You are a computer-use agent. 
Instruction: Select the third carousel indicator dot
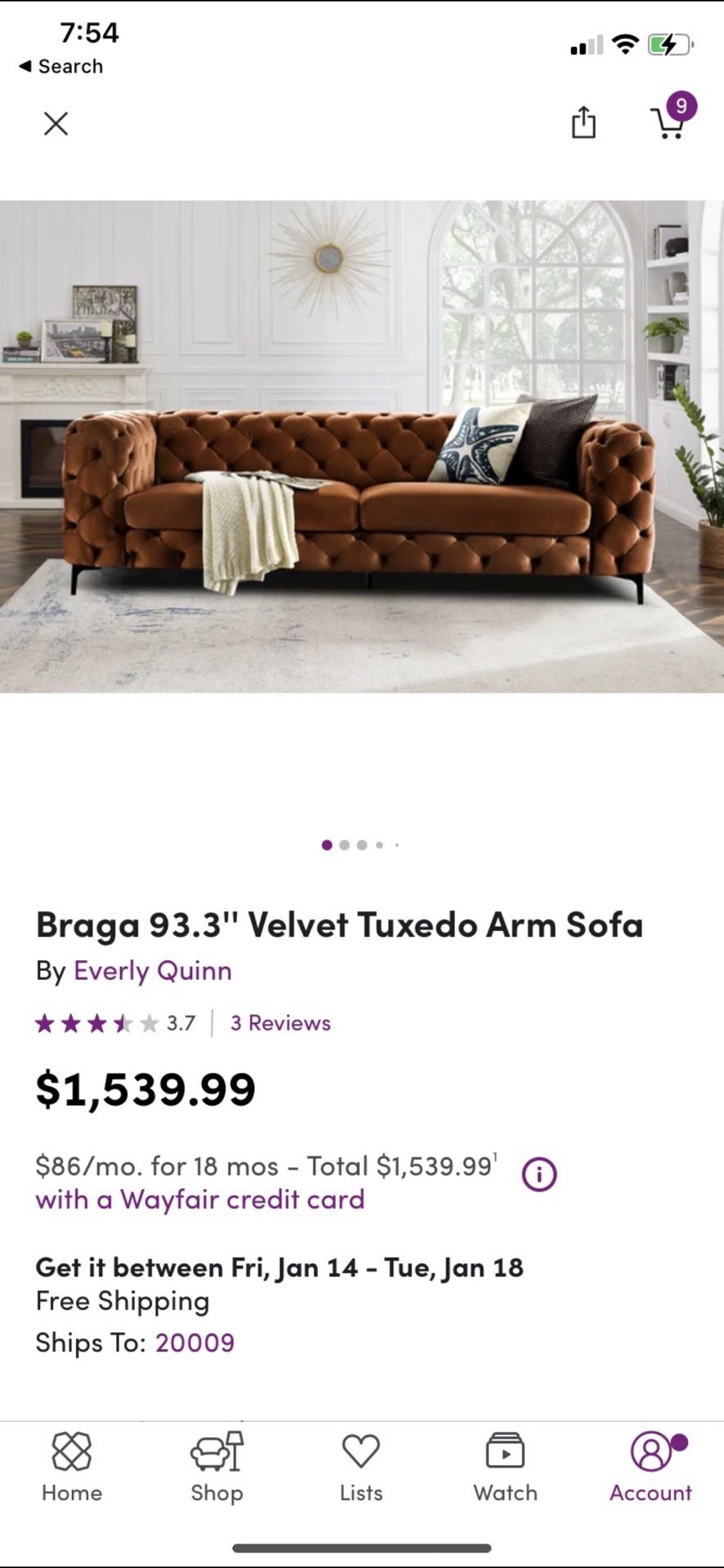[361, 845]
